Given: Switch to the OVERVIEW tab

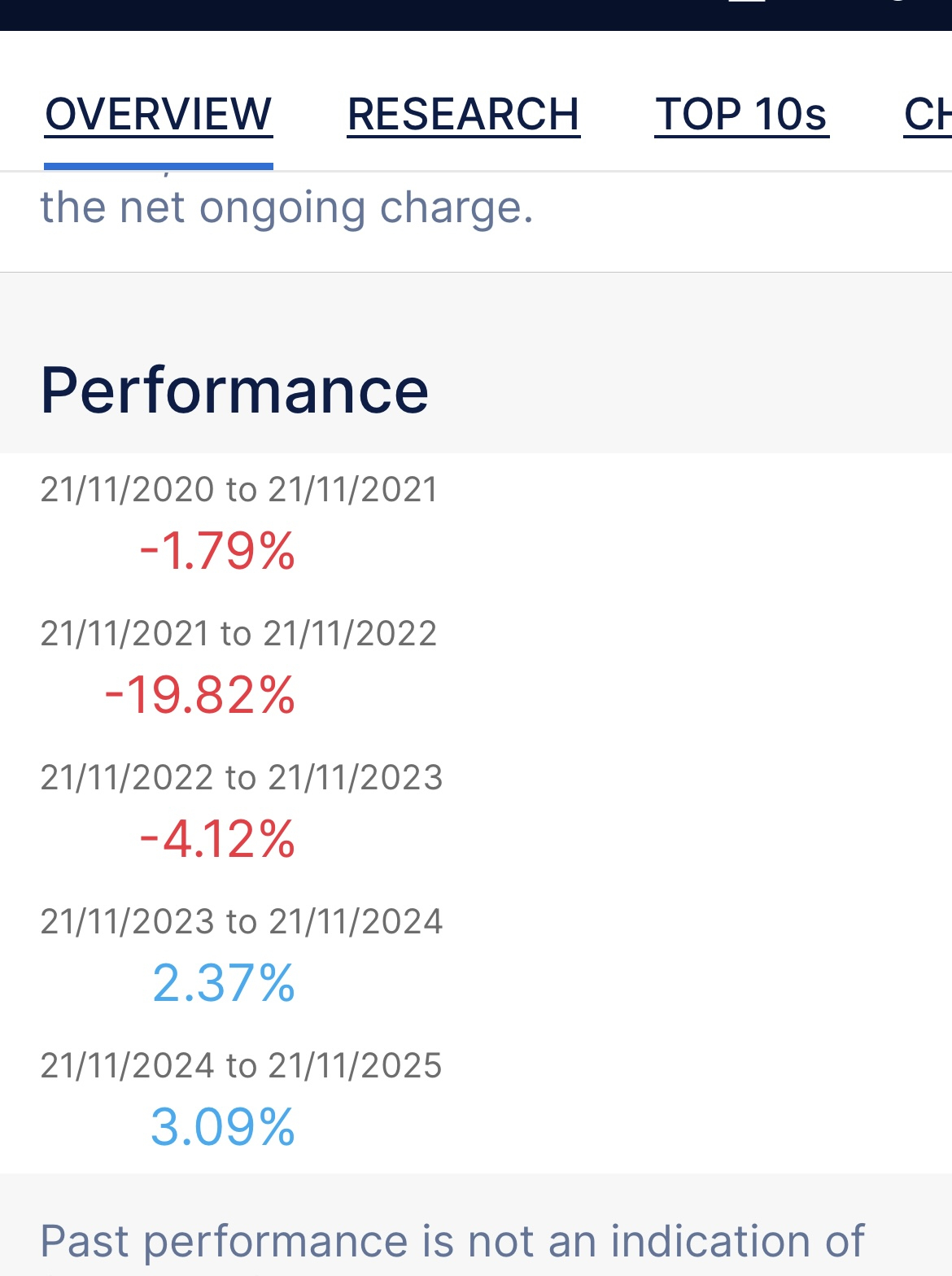Looking at the screenshot, I should 158,114.
